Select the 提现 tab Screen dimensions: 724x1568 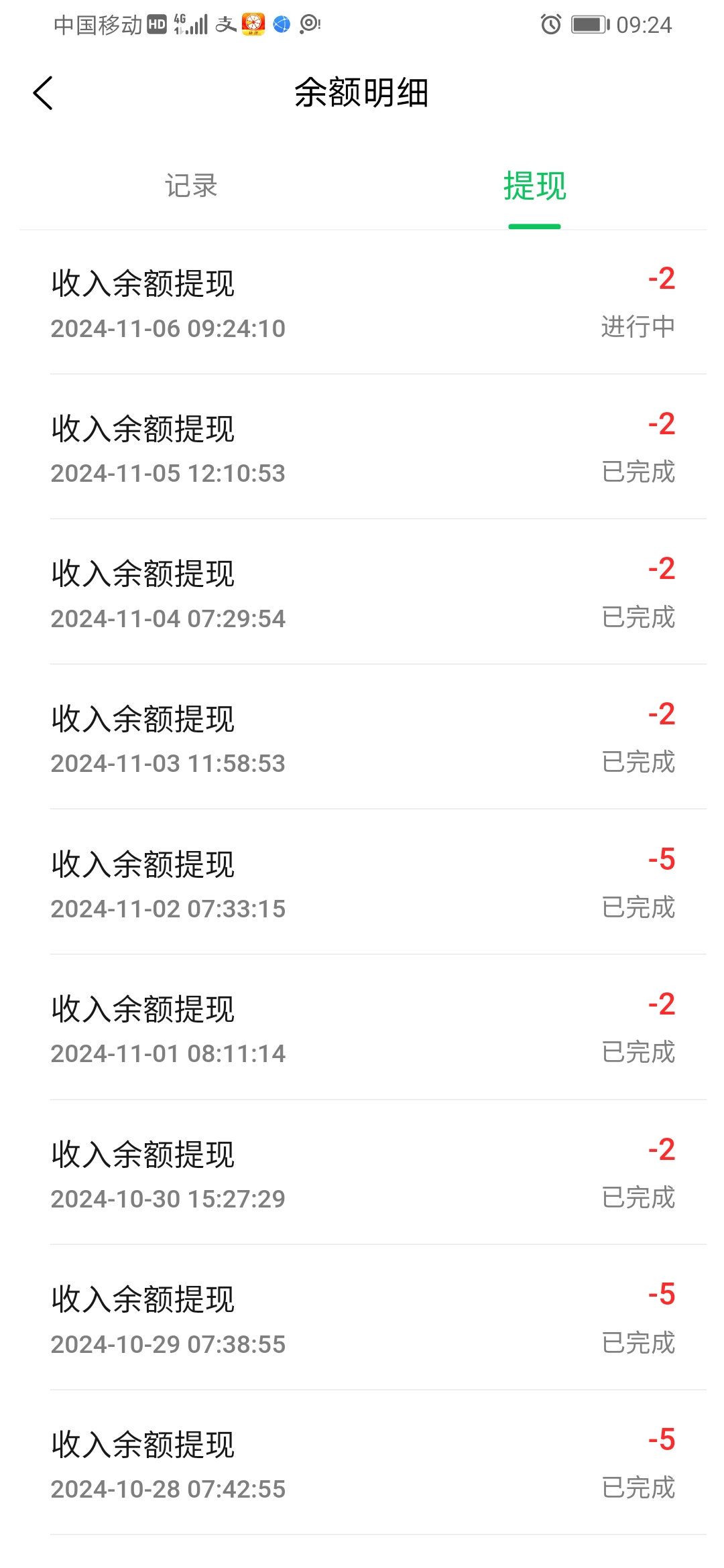click(534, 186)
